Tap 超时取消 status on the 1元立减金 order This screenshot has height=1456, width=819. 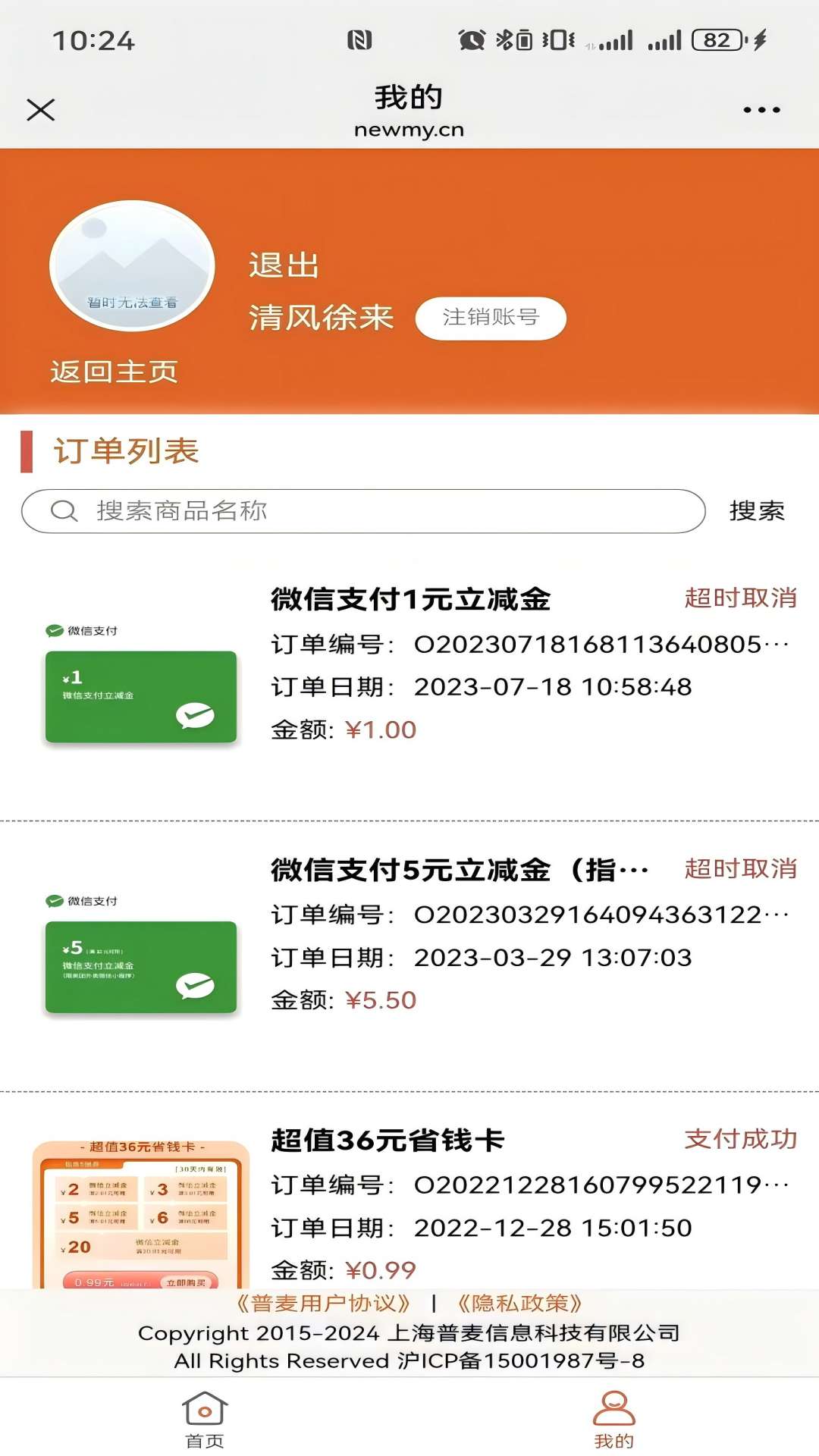point(740,599)
